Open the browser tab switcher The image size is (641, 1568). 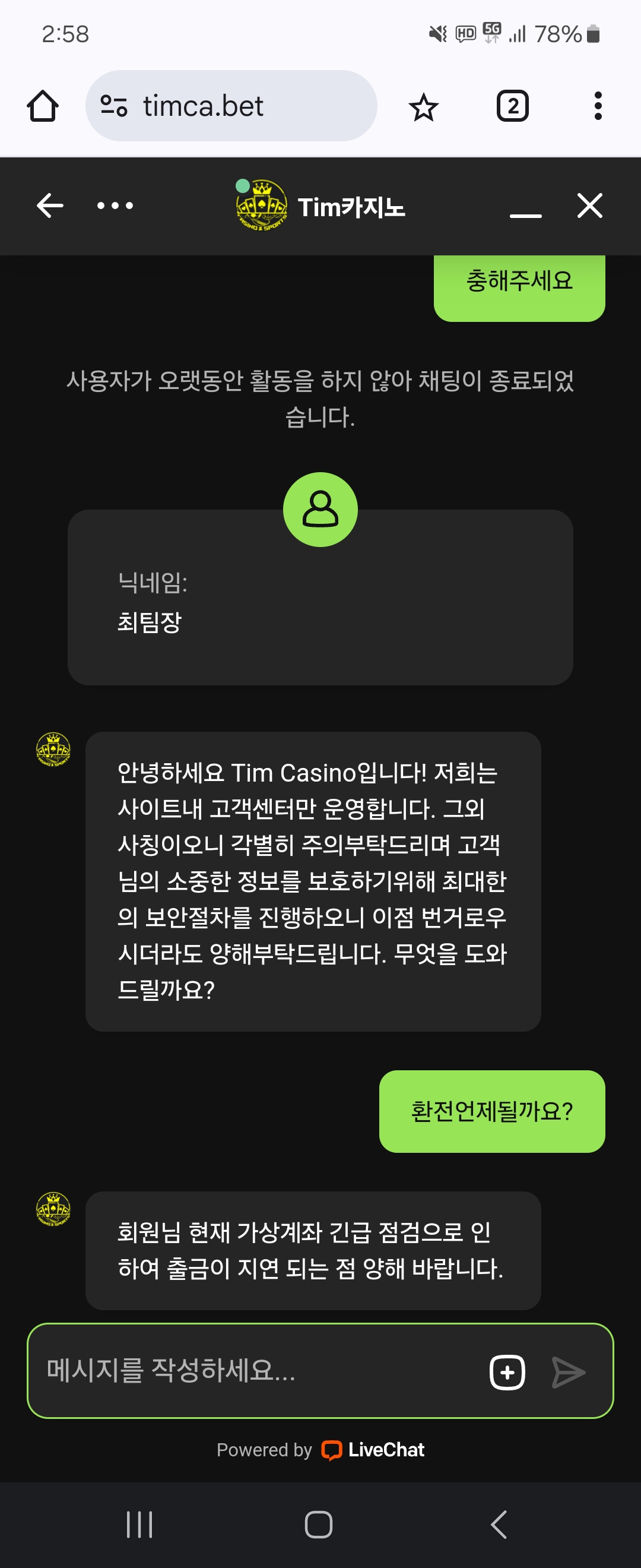513,106
